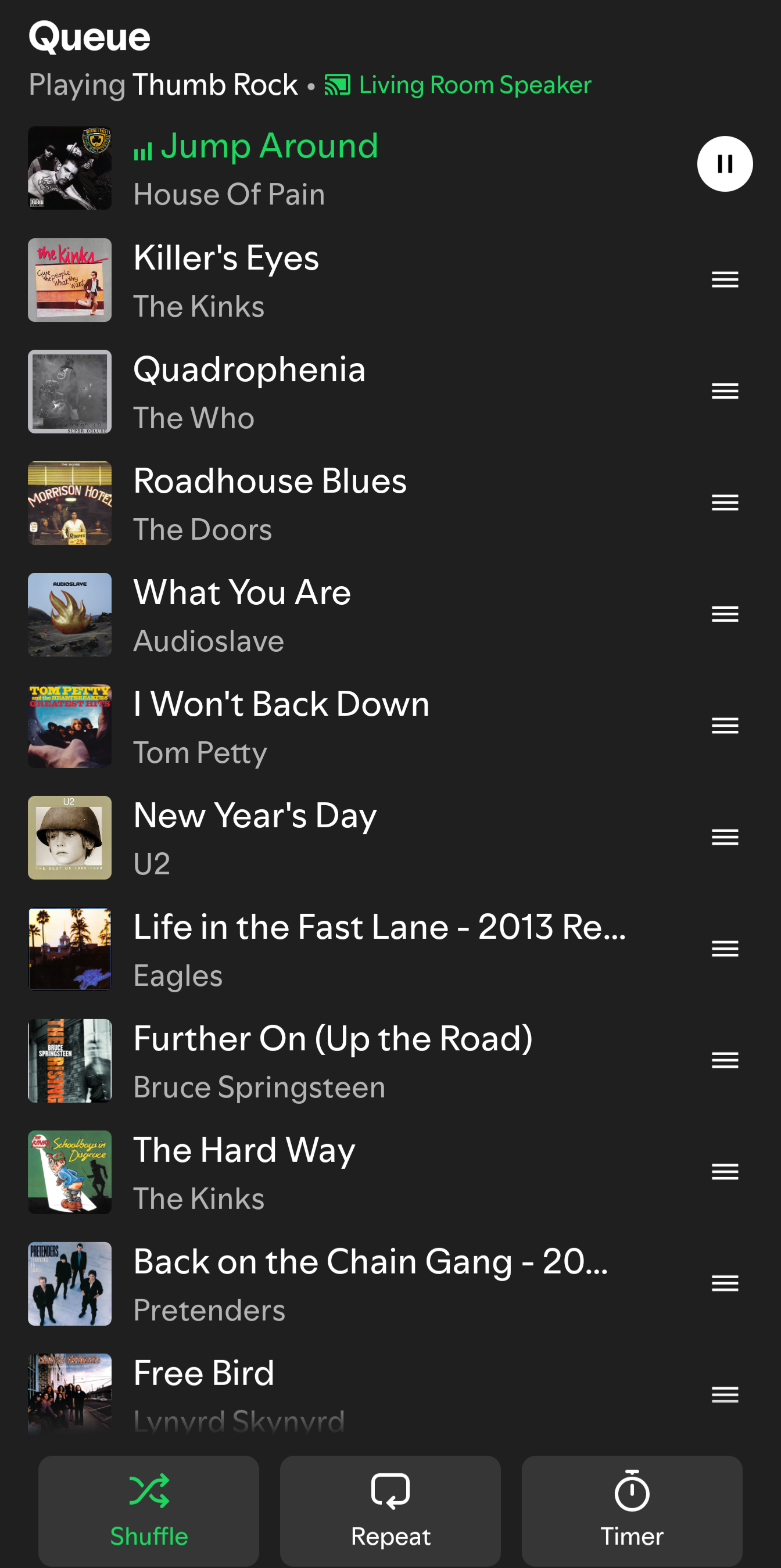Enable Repeat mode
The height and width of the screenshot is (1568, 781).
click(x=390, y=1510)
